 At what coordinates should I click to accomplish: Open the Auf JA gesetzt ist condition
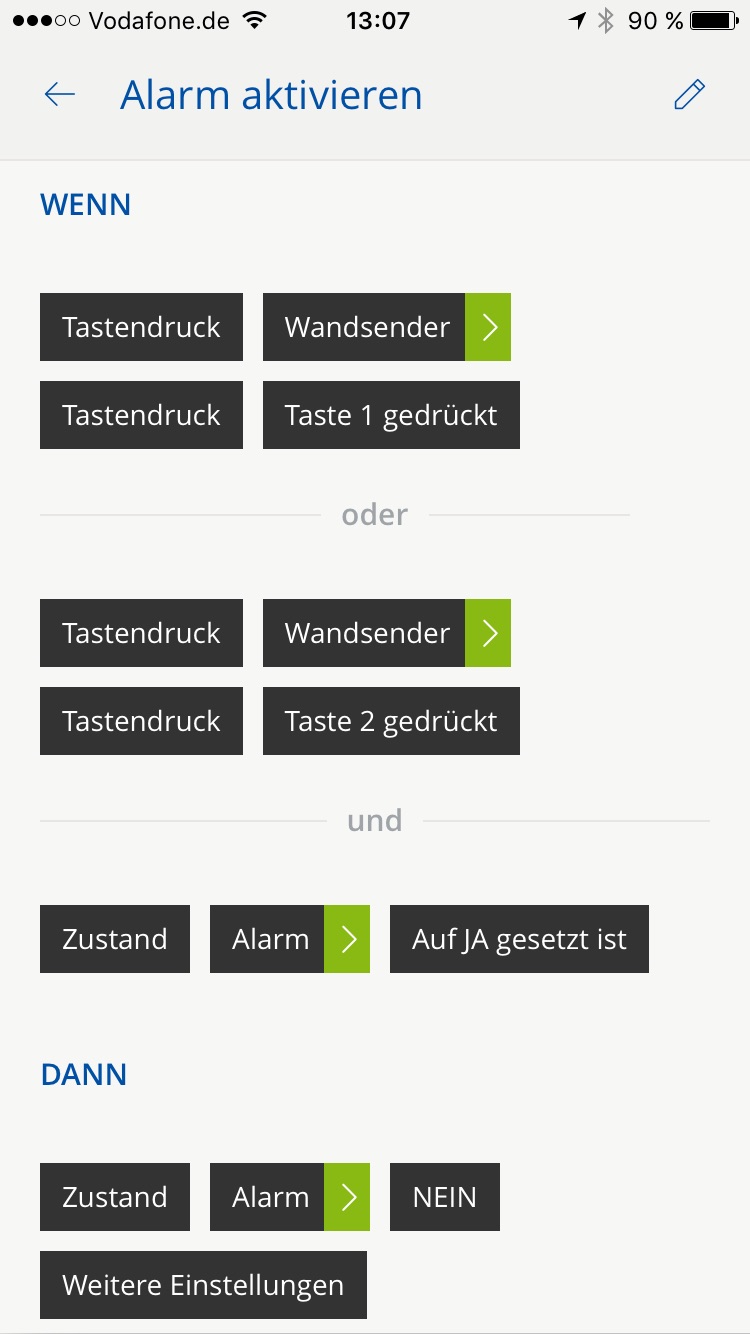519,939
